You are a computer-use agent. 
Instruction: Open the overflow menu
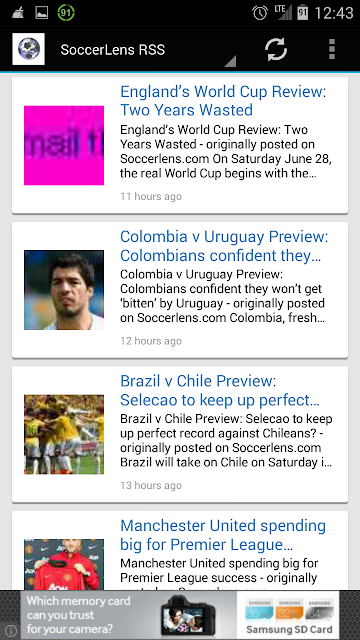pos(332,49)
